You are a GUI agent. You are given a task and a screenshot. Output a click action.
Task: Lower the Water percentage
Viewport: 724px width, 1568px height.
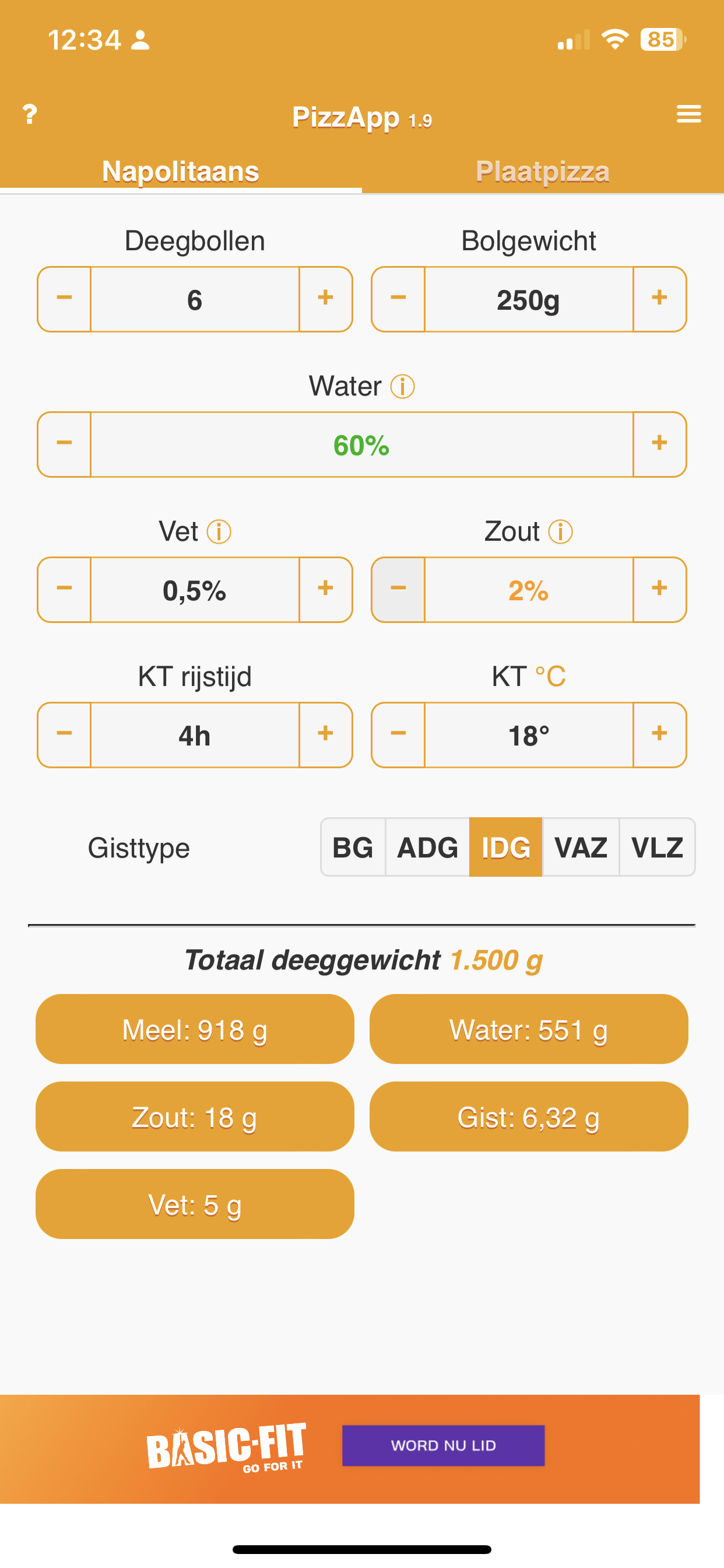pos(65,444)
